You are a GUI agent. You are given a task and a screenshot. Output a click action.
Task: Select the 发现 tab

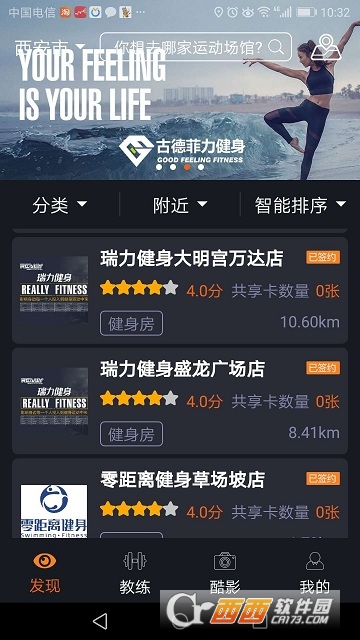(45, 573)
